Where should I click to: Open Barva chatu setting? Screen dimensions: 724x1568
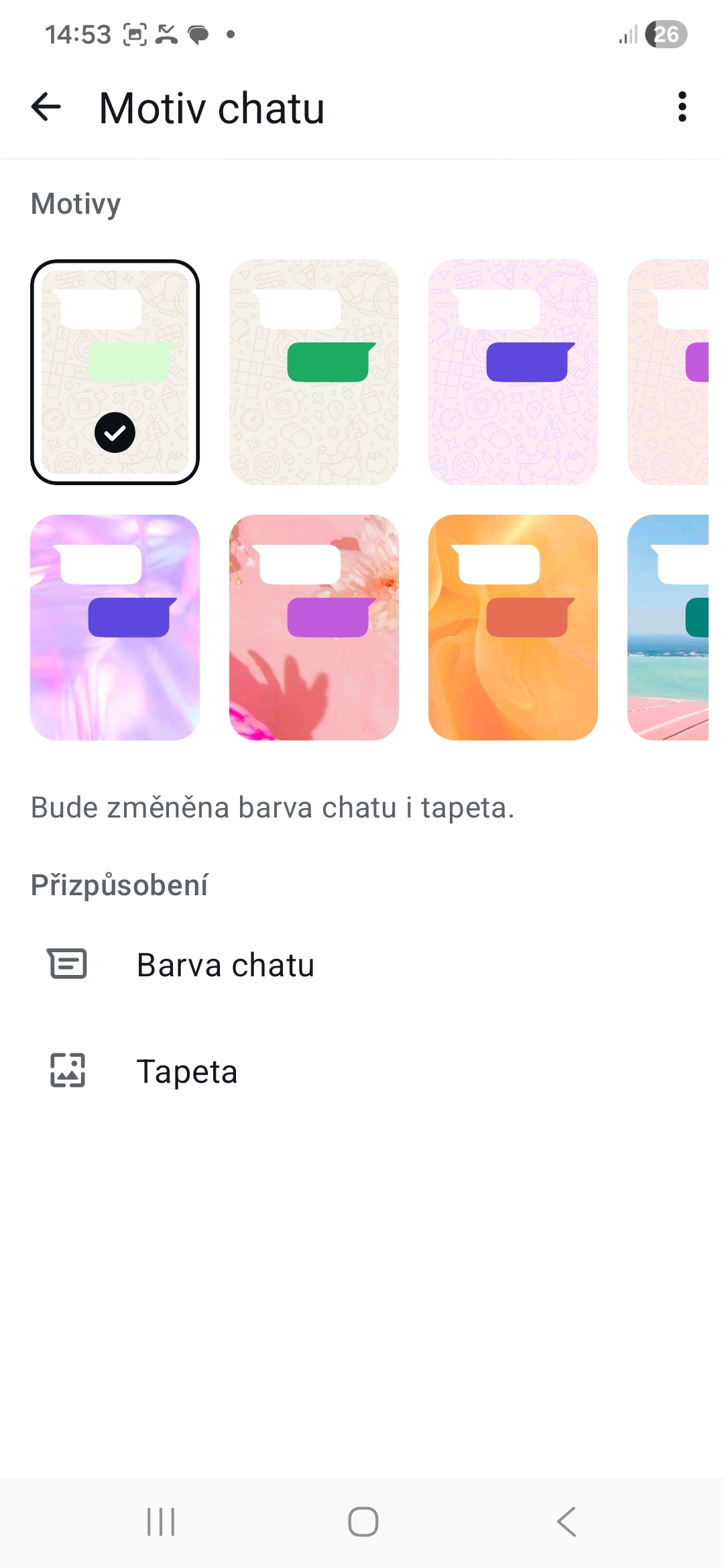coord(225,965)
